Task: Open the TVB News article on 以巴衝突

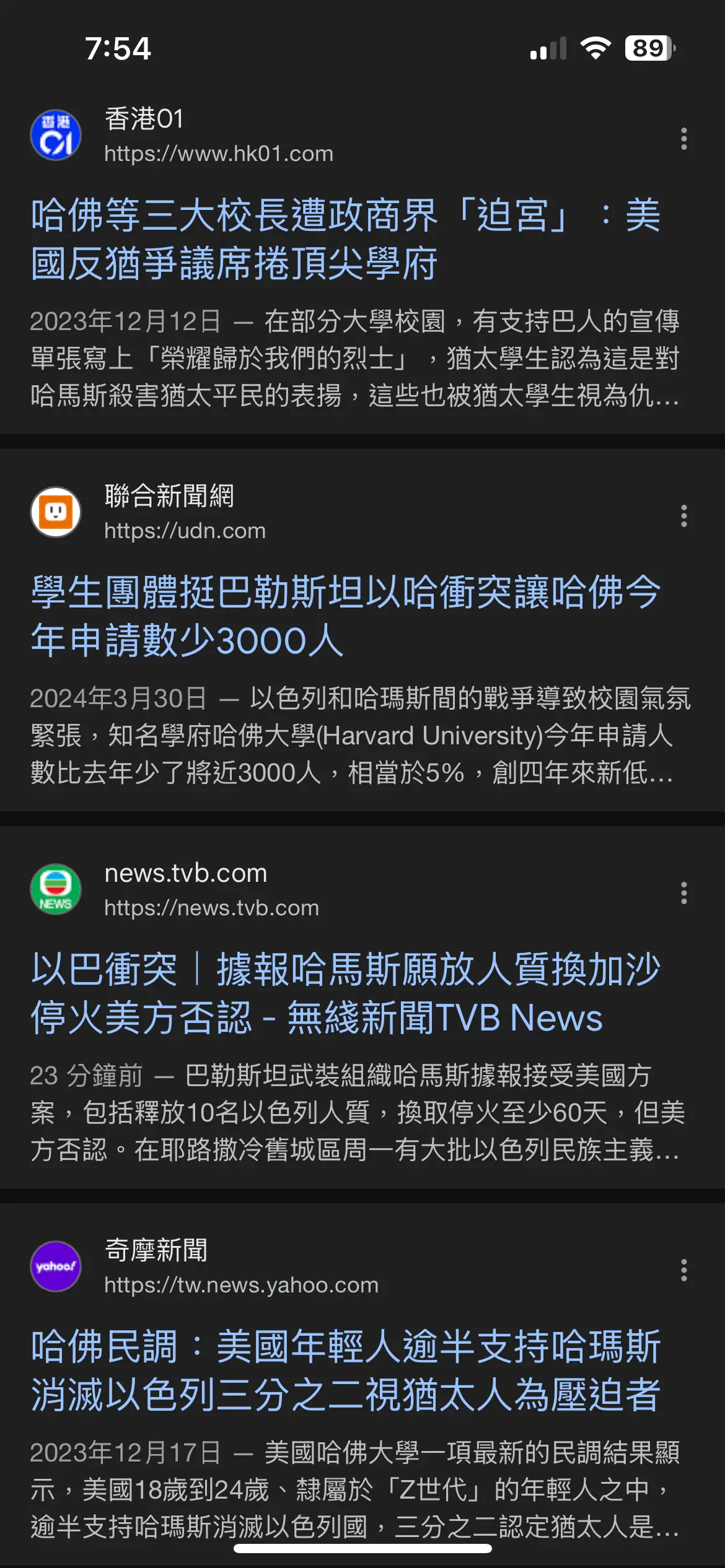Action: coord(346,993)
